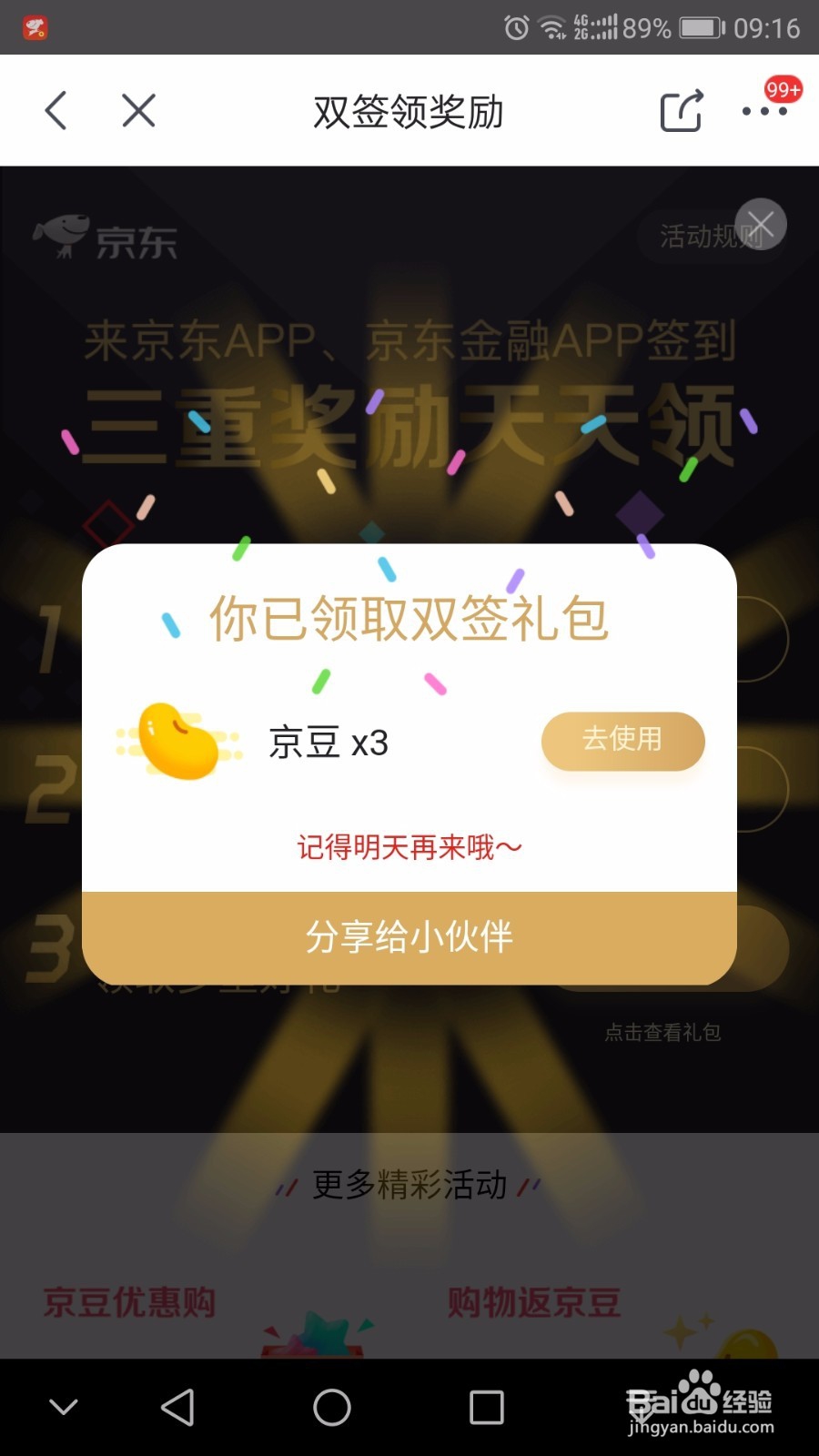Open 点击查看礼包 to view gift pack

pos(662,1032)
